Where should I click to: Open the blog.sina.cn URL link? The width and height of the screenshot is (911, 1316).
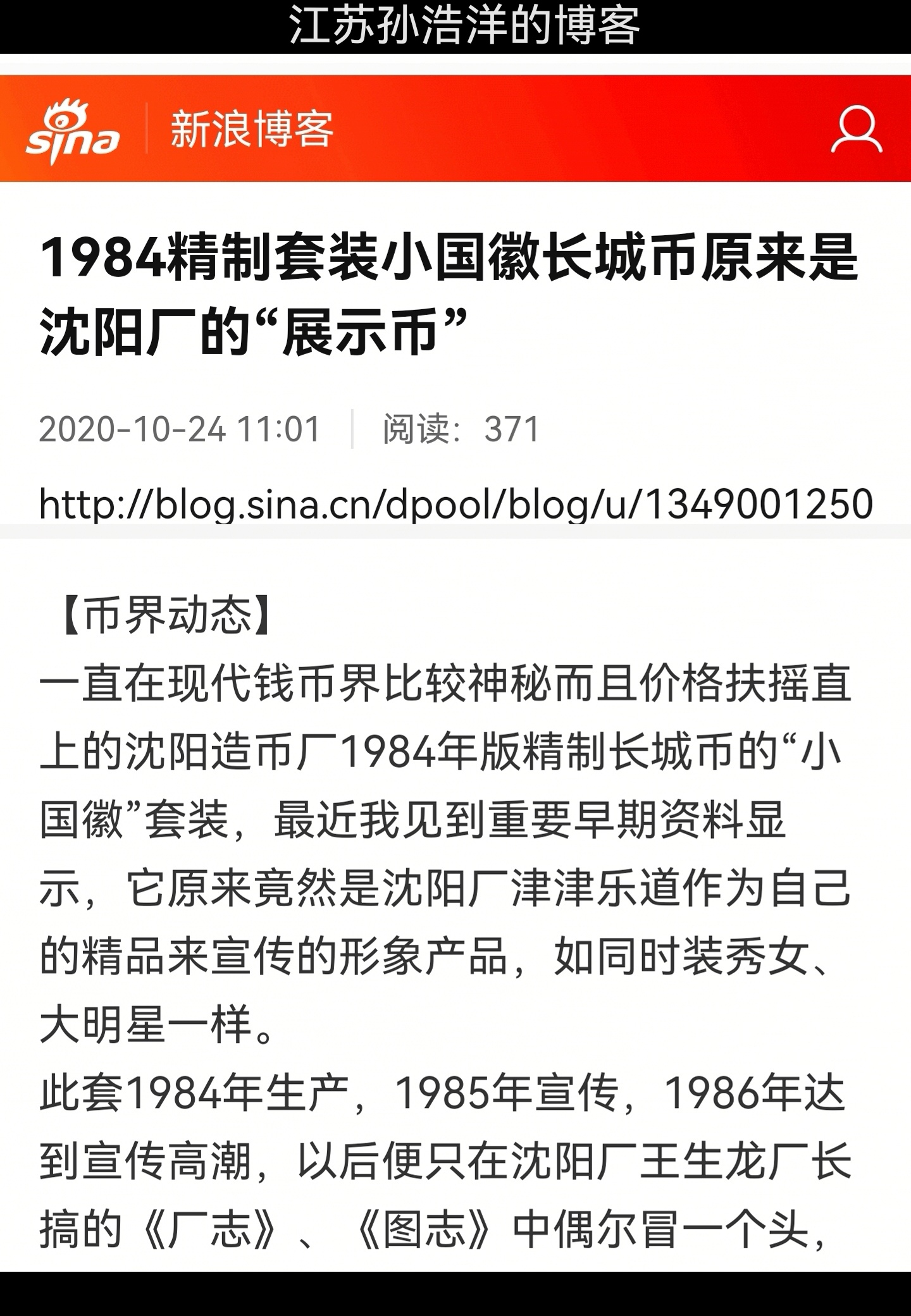[455, 503]
